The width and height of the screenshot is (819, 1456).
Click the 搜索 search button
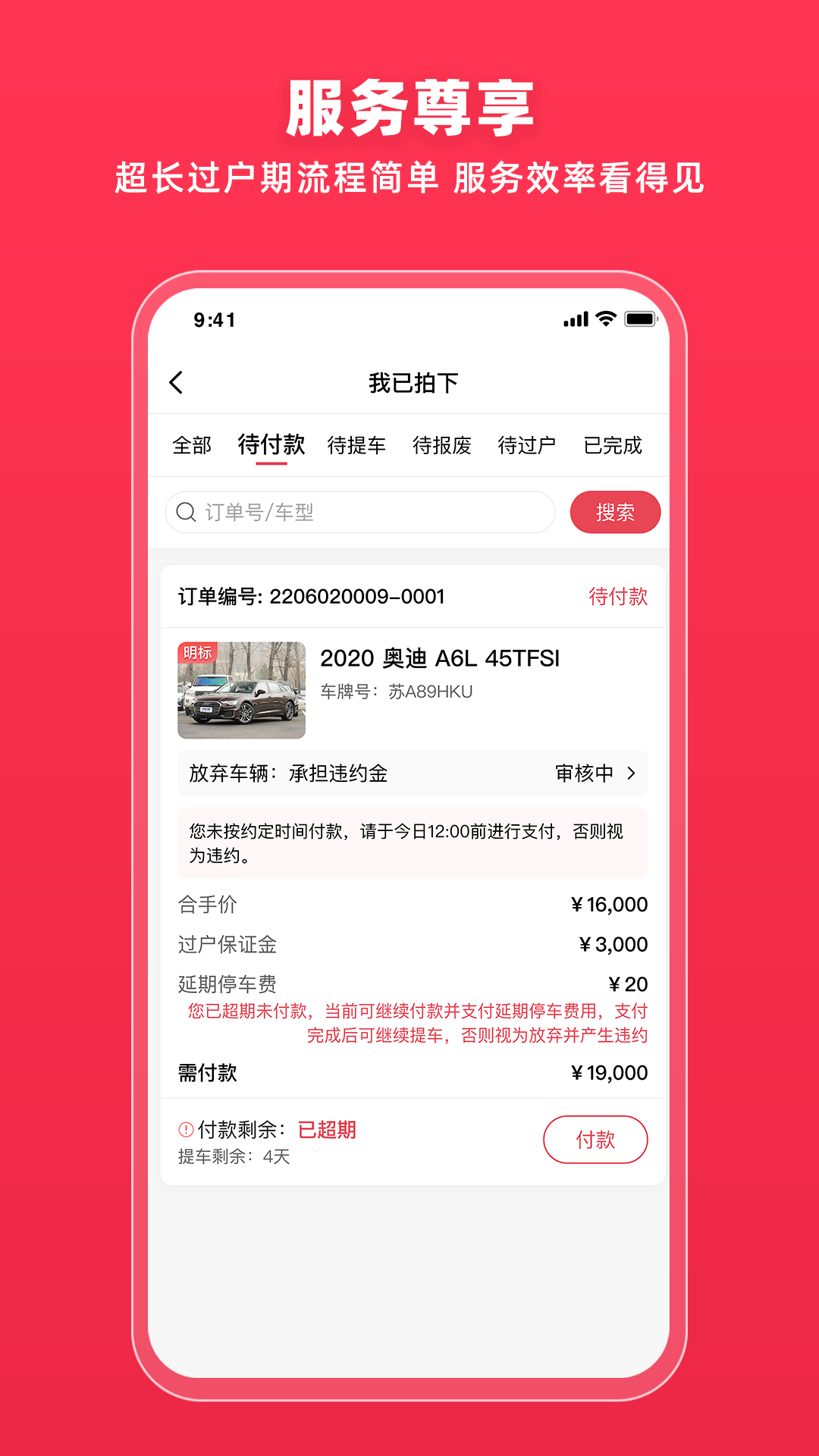(615, 512)
